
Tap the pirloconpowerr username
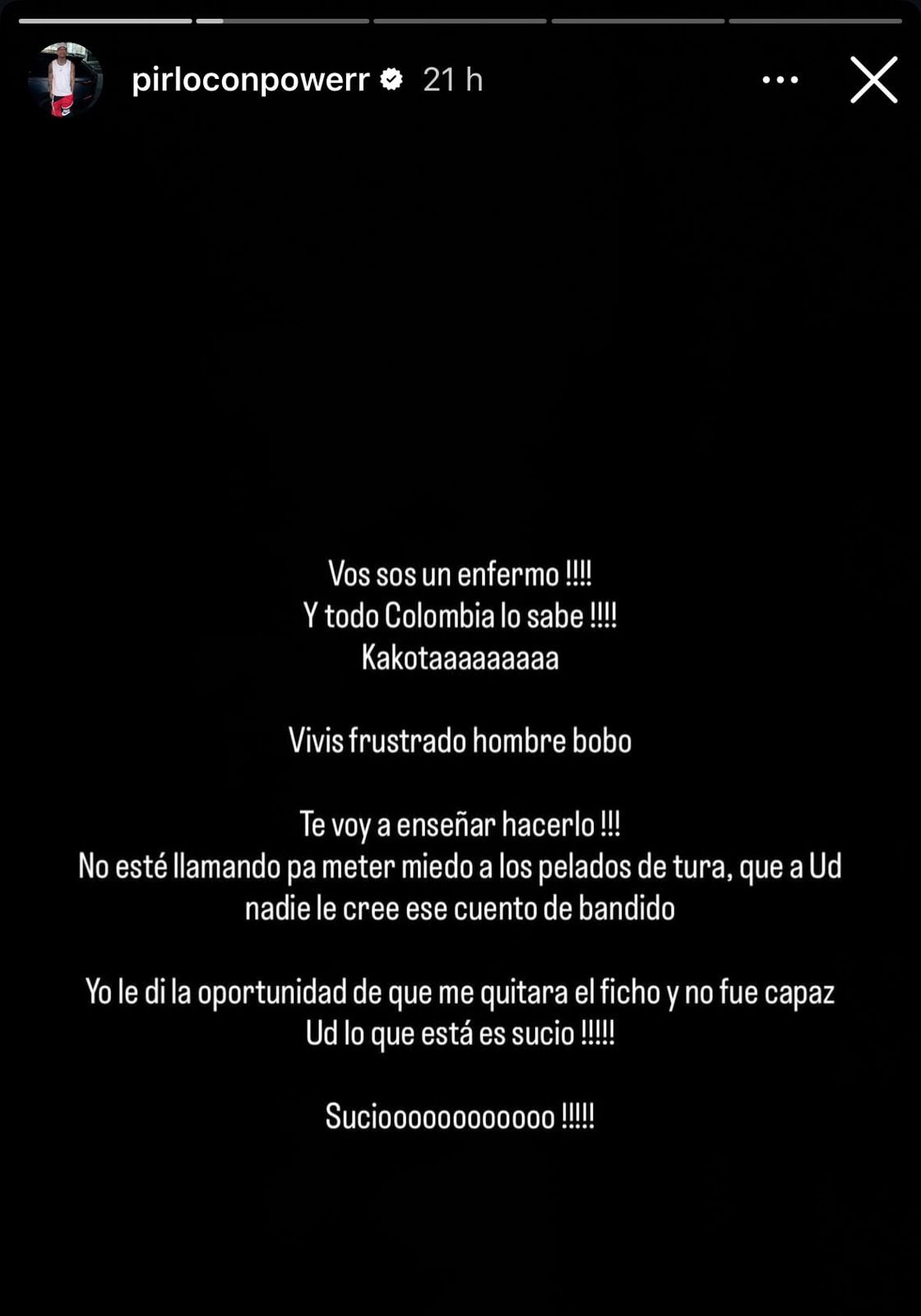(x=250, y=80)
